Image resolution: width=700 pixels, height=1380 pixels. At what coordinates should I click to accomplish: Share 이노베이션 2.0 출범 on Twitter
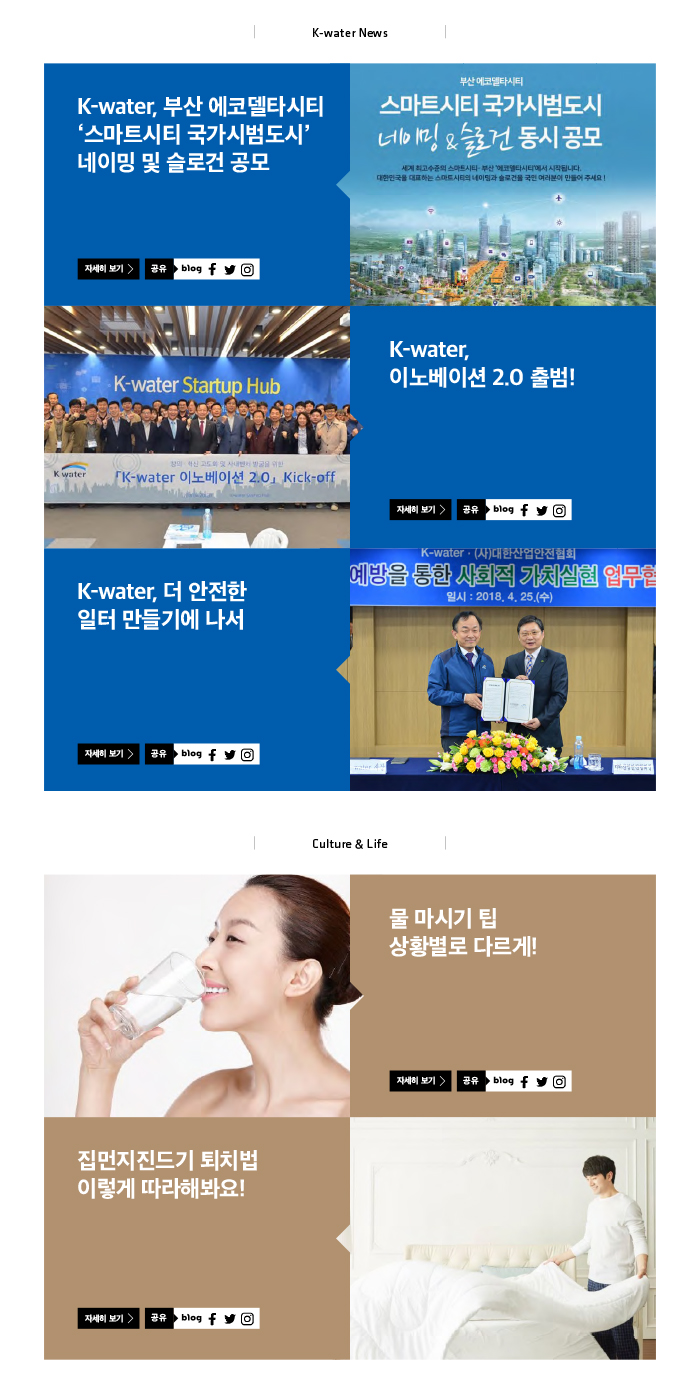point(542,510)
